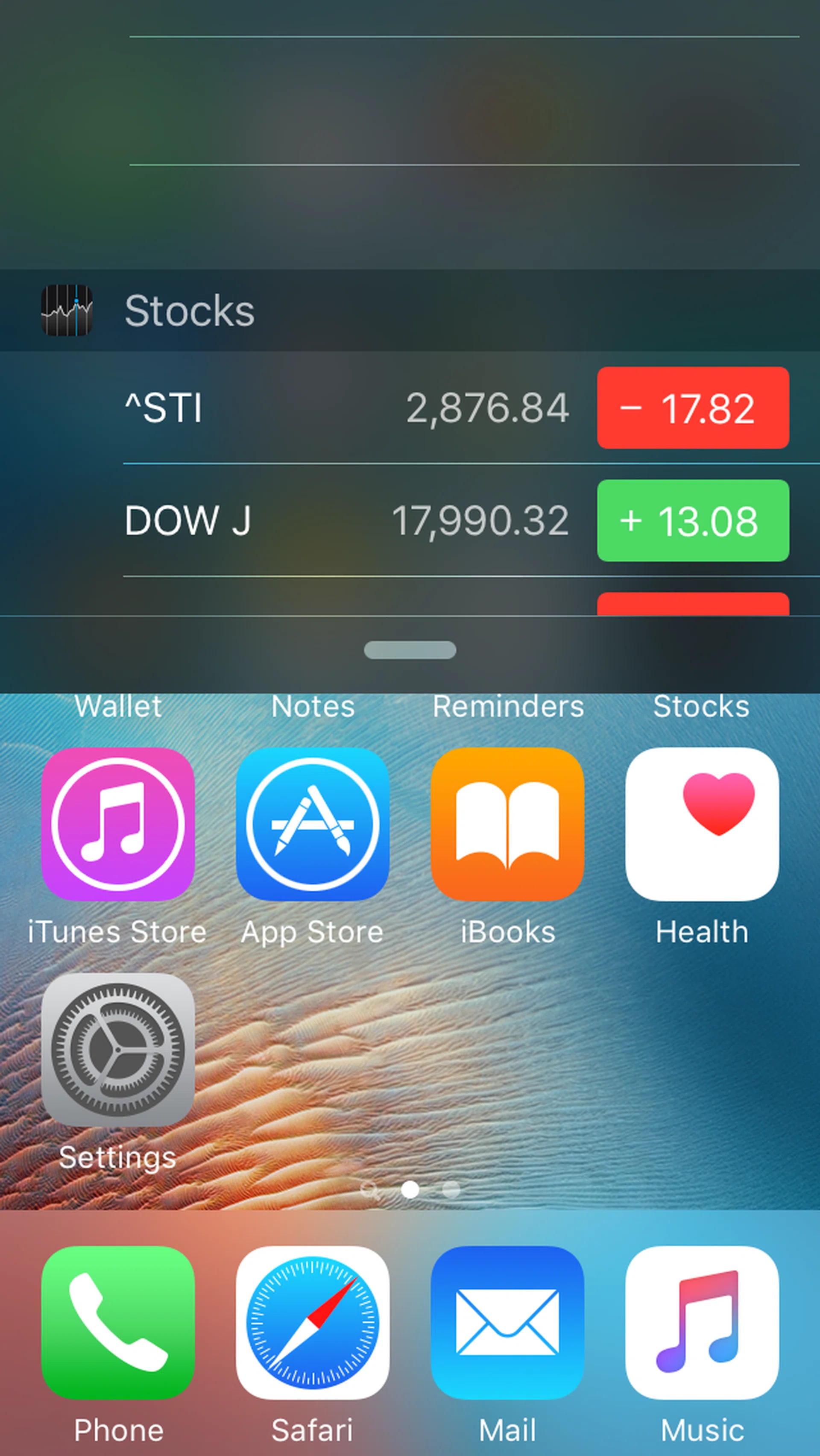Viewport: 820px width, 1456px height.
Task: Open Settings
Action: (x=117, y=1050)
